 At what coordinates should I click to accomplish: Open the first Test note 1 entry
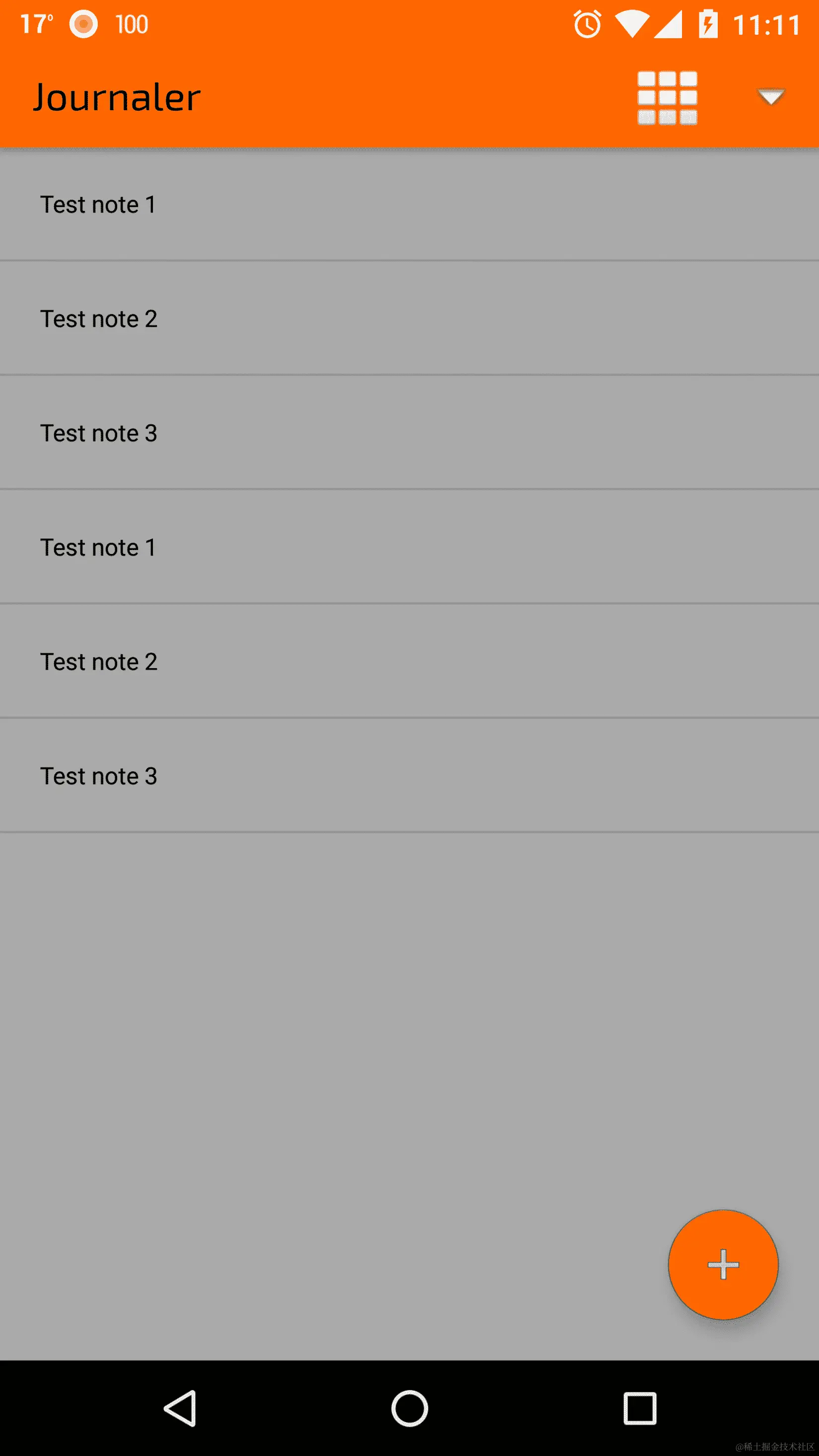98,205
